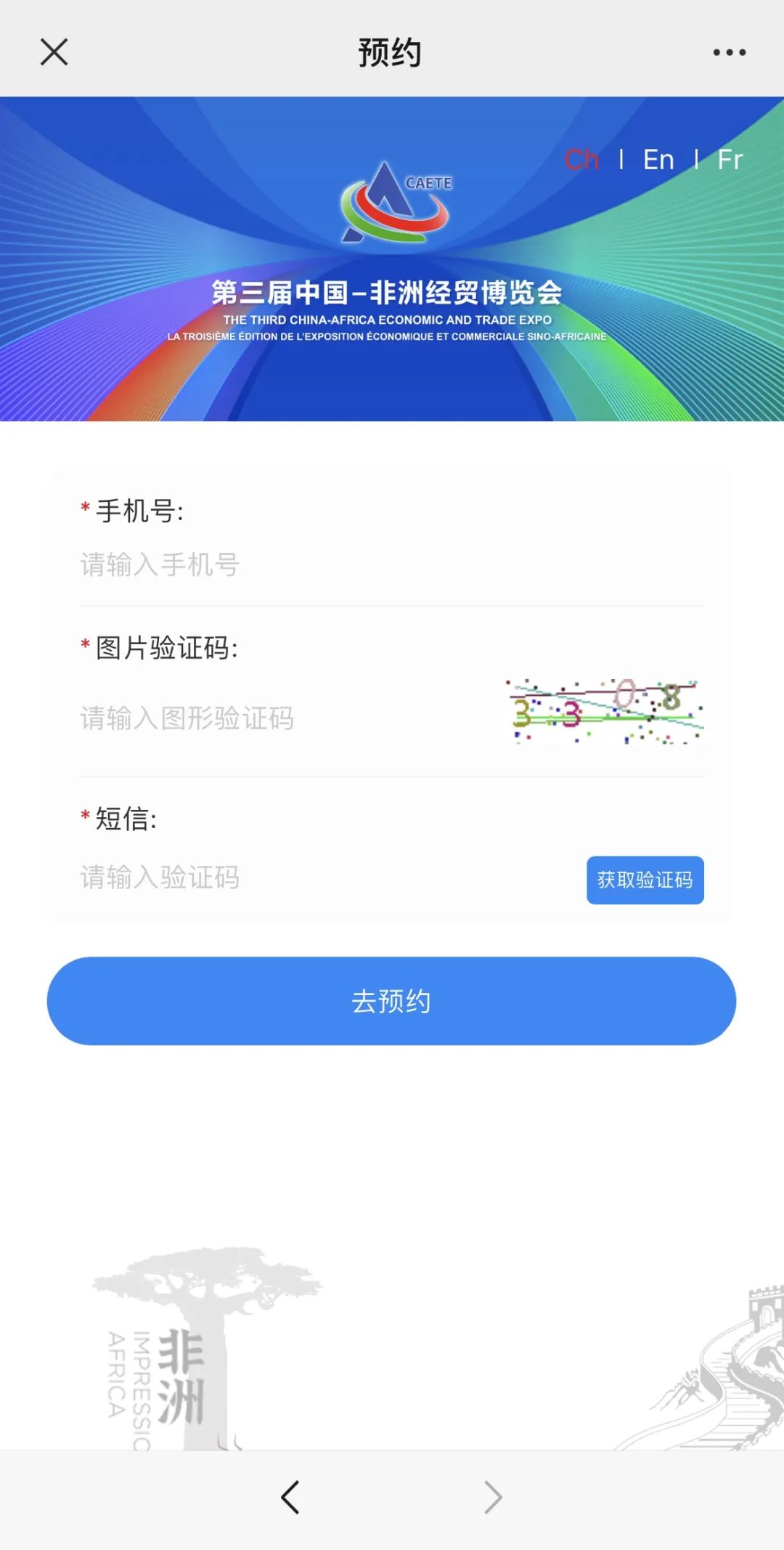Close the 预约 page

point(54,52)
